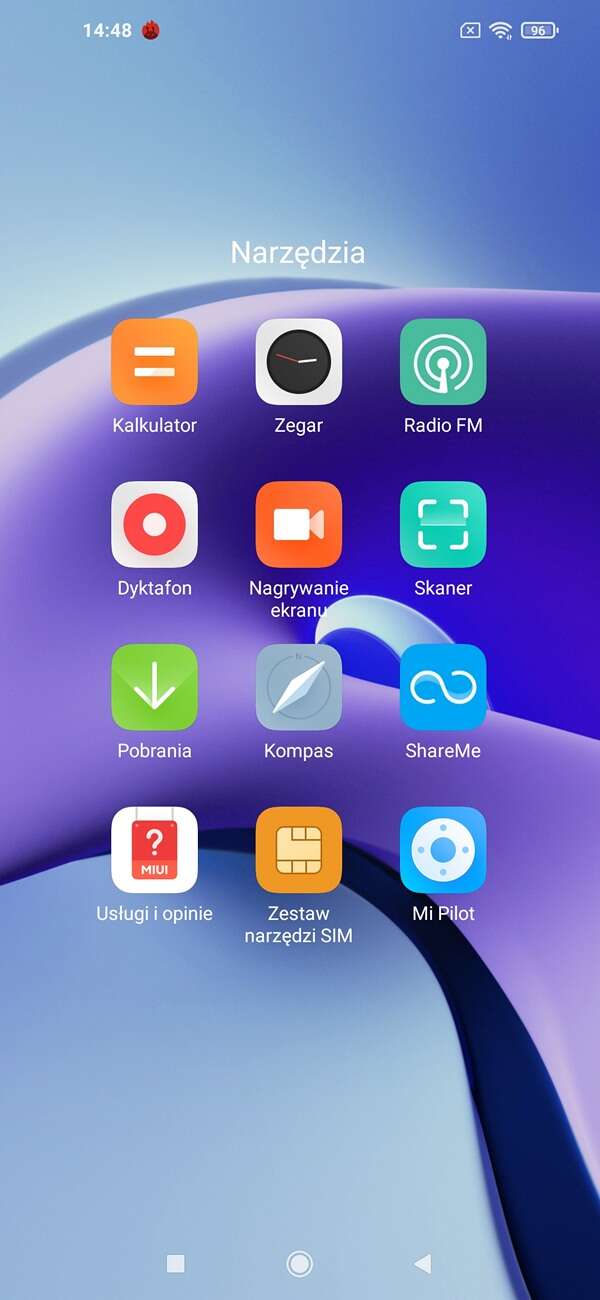Open Usługi i opinie
Screen dimensions: 600x1300
point(154,850)
